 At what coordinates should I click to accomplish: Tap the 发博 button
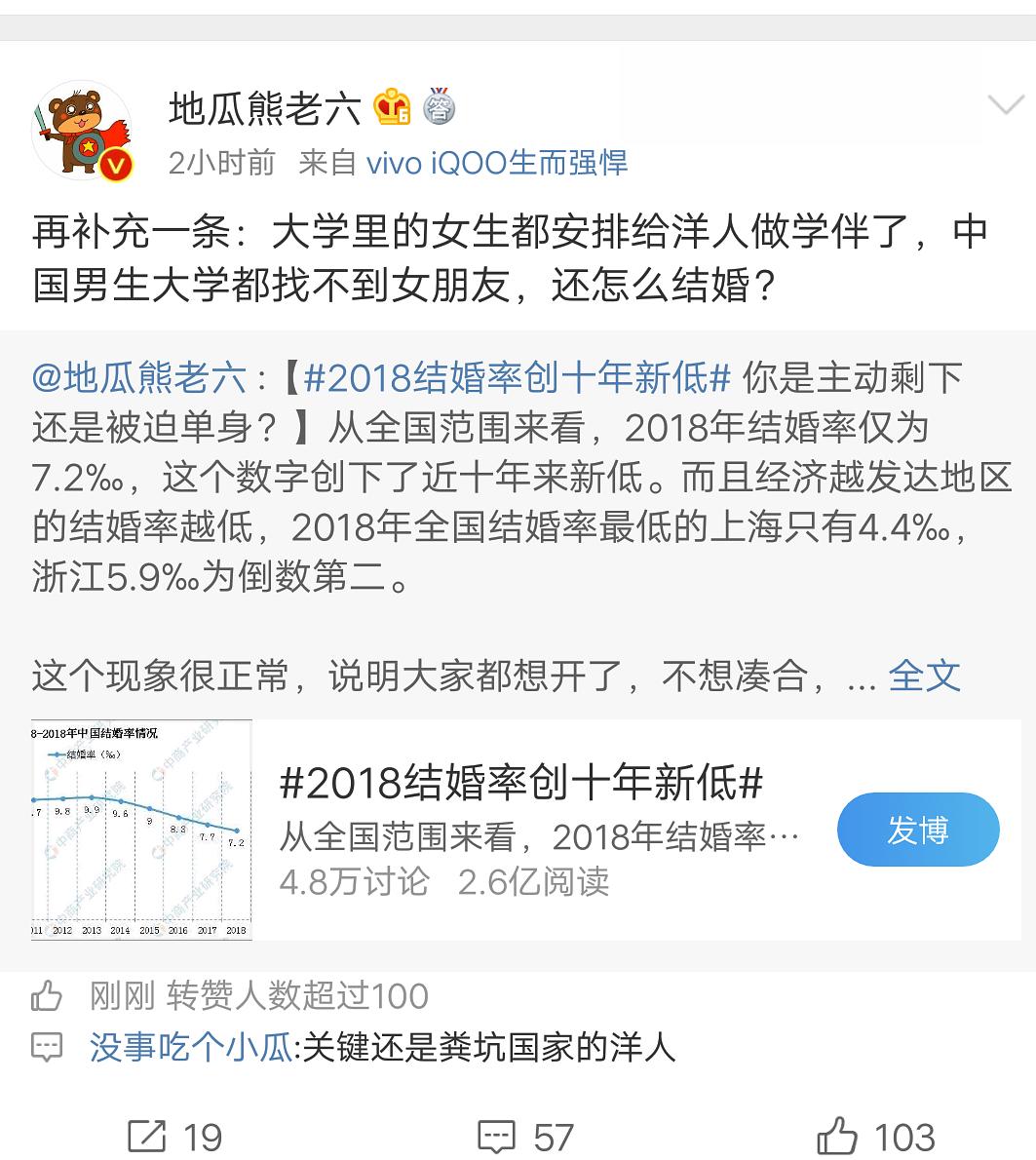(x=917, y=831)
